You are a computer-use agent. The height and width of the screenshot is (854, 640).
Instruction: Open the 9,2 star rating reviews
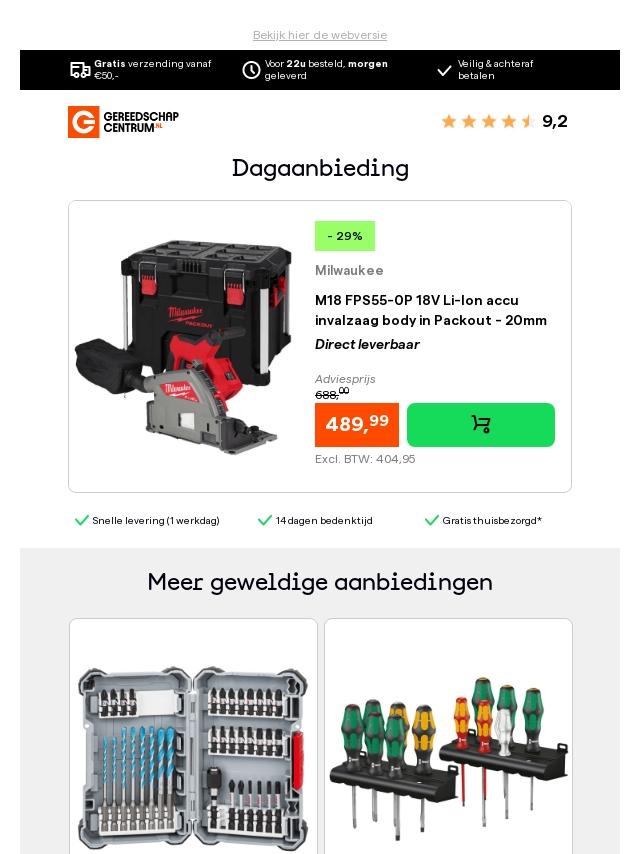point(503,122)
